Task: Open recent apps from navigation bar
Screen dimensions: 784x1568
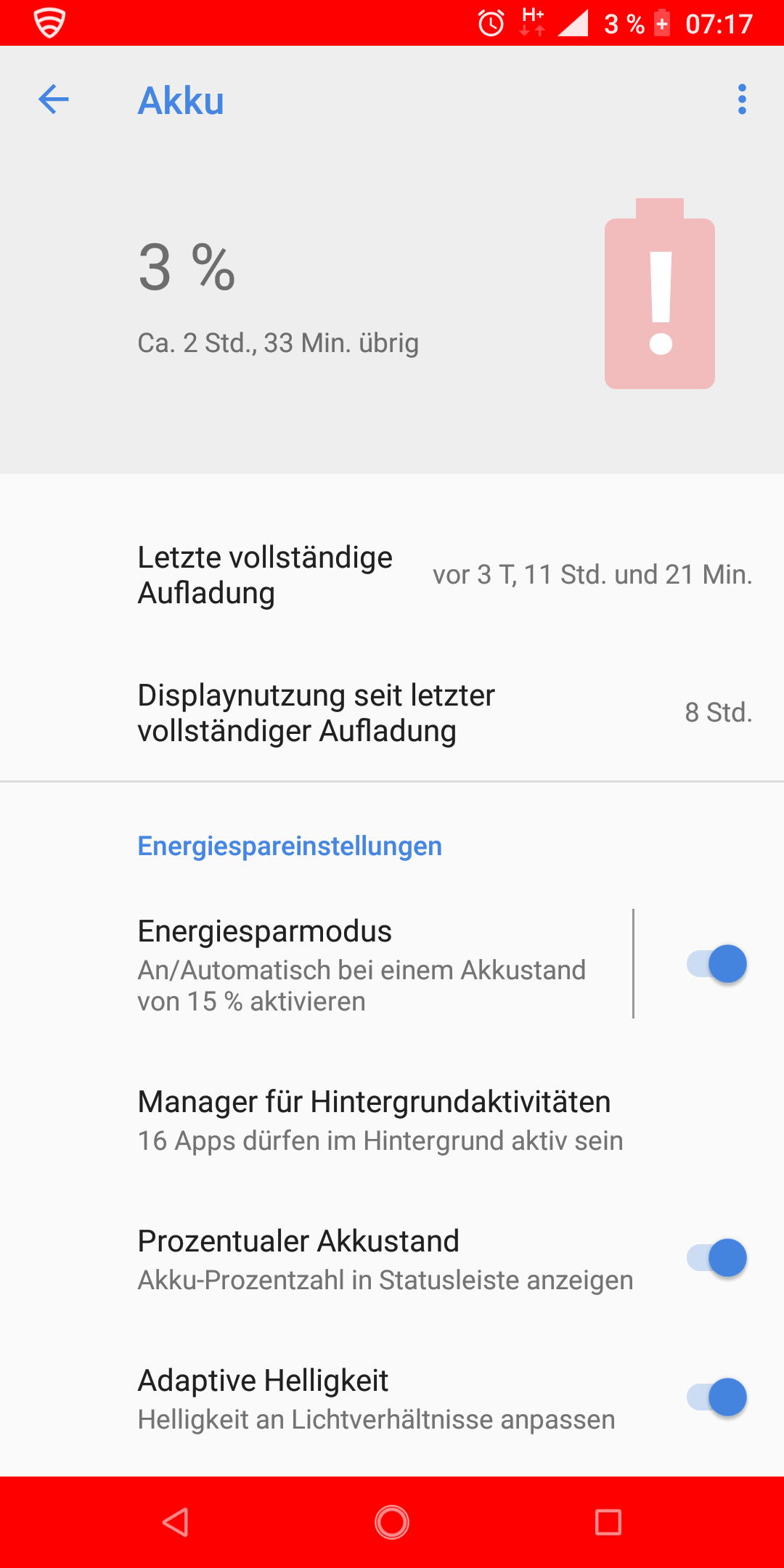Action: (x=608, y=1522)
